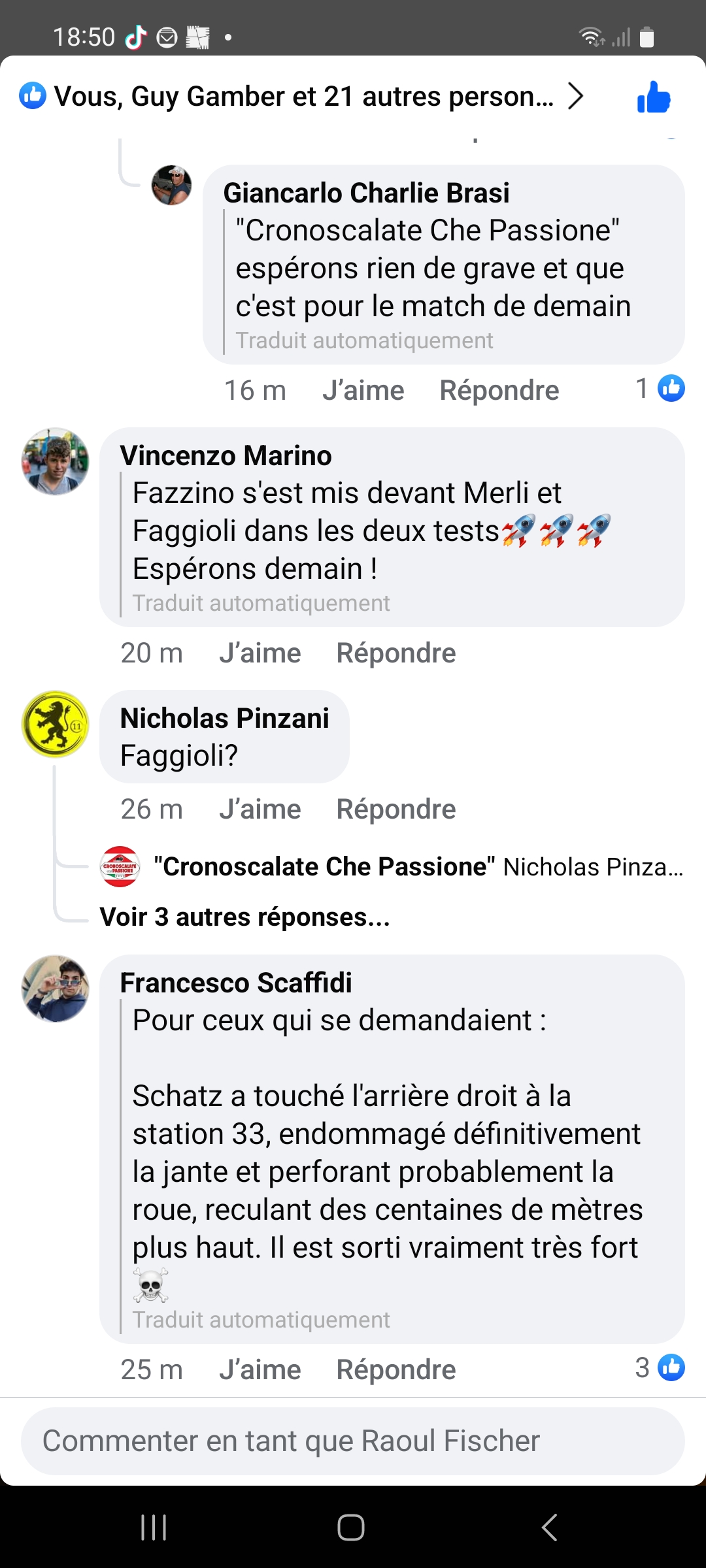
Task: View reactions on Francesco Scaffidi's comment
Action: [660, 1368]
